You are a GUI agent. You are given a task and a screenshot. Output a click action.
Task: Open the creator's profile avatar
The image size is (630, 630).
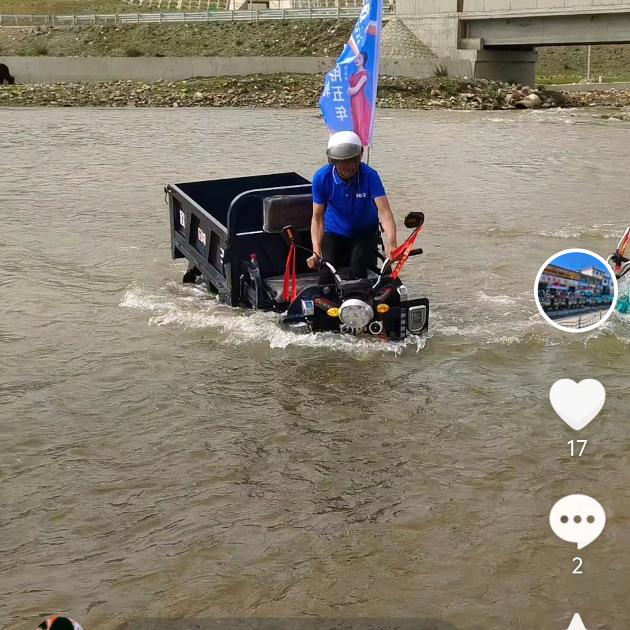pos(576,290)
